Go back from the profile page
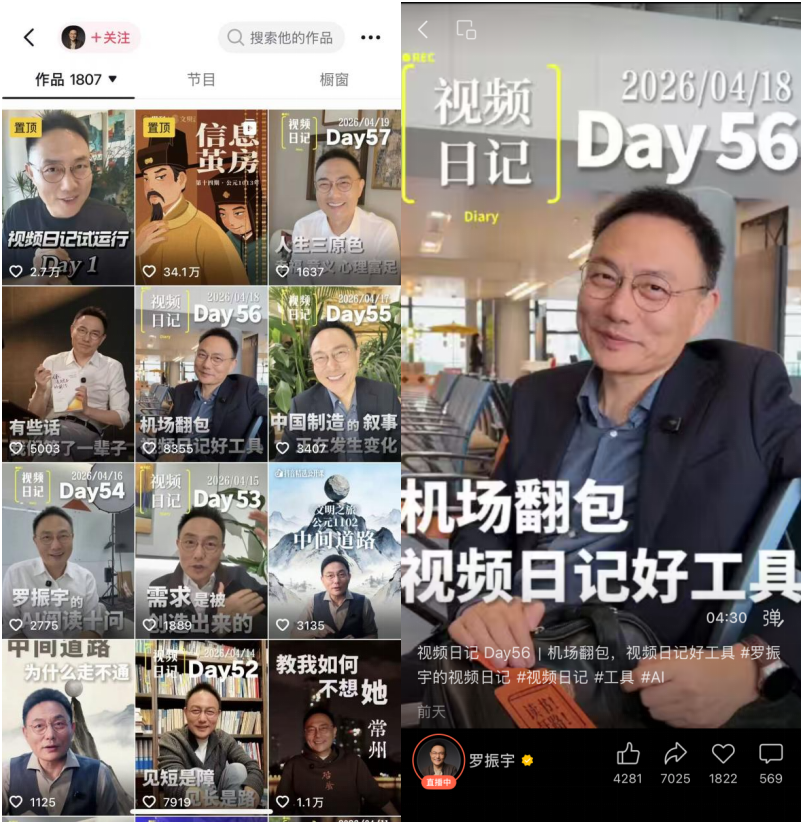 click(29, 37)
